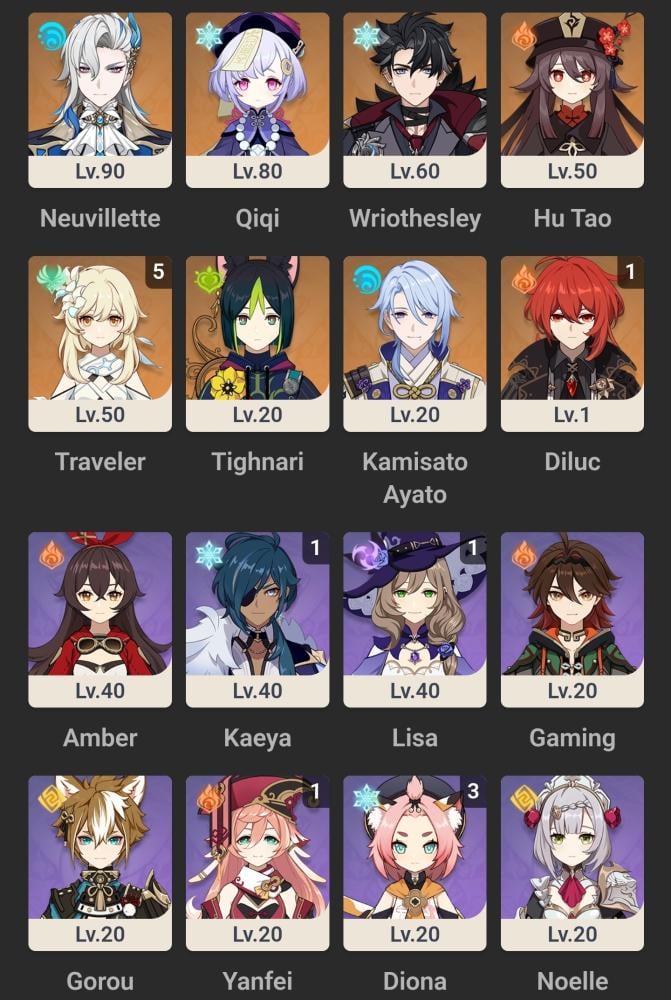Select the Qiqi character card

257,98
